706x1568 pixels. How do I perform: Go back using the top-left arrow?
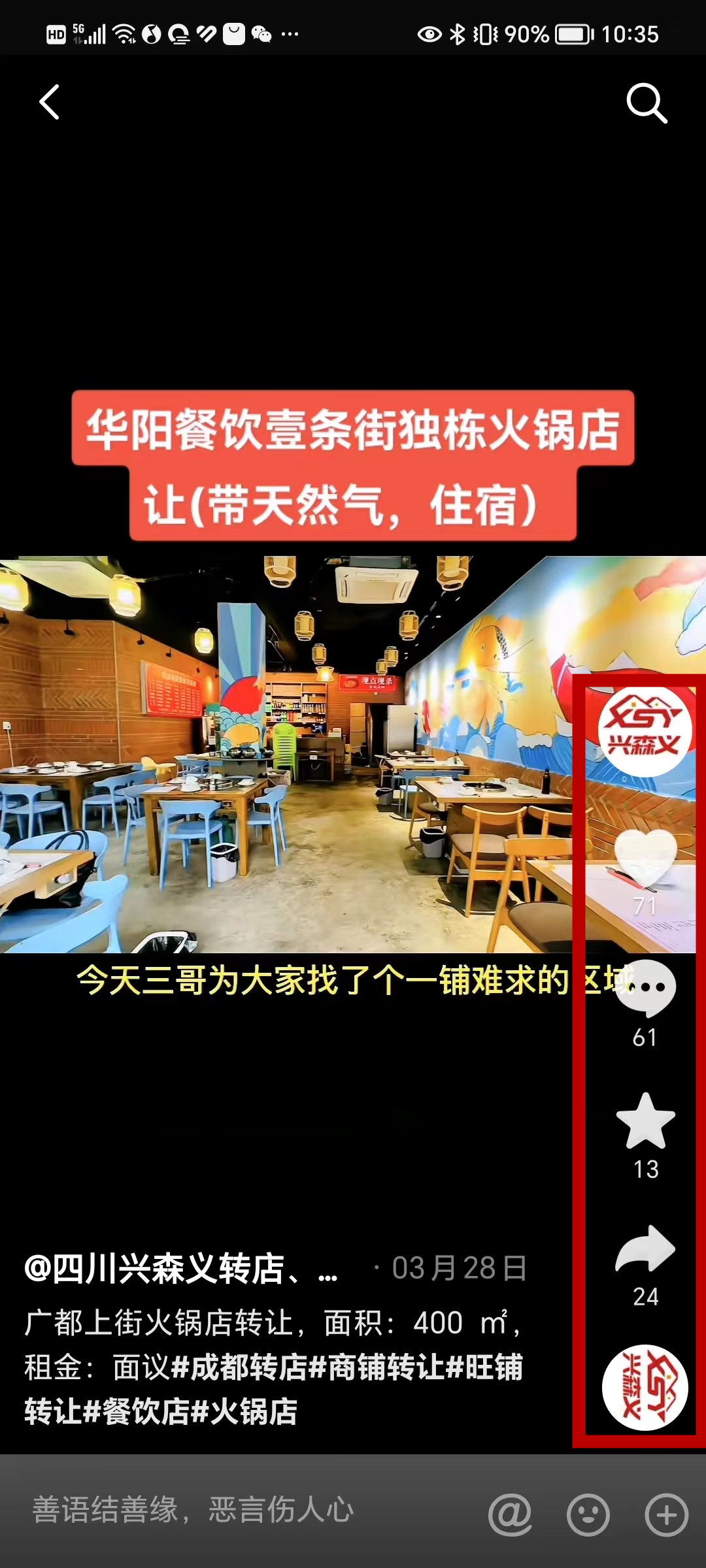click(50, 102)
